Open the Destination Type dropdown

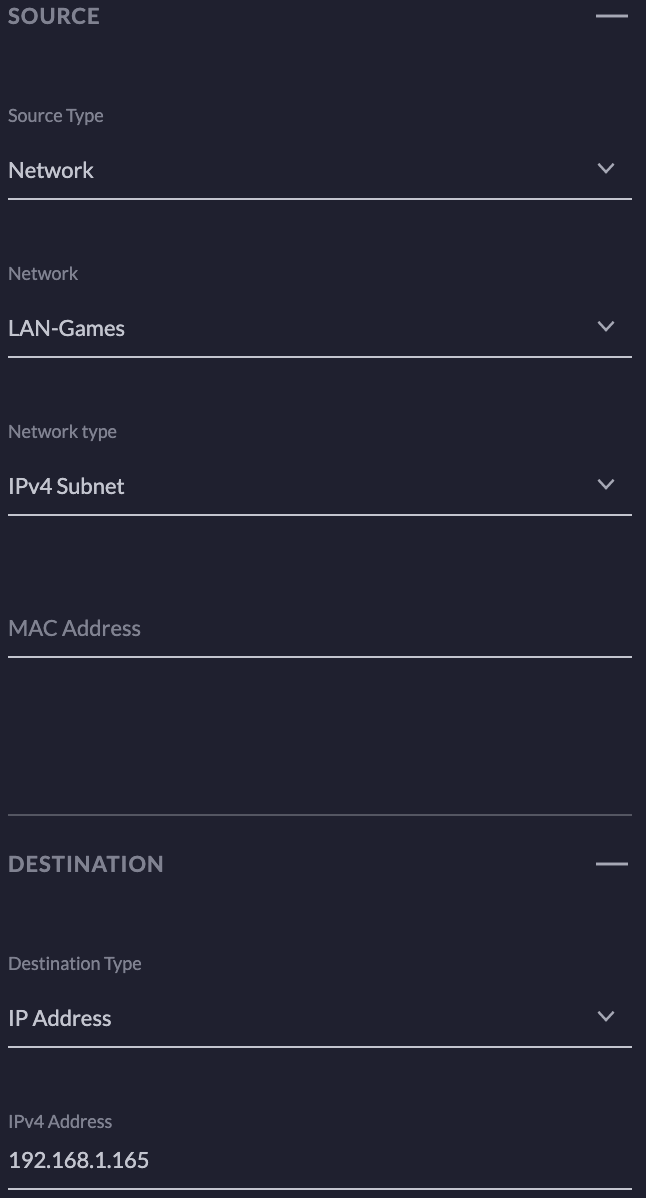(x=319, y=1018)
